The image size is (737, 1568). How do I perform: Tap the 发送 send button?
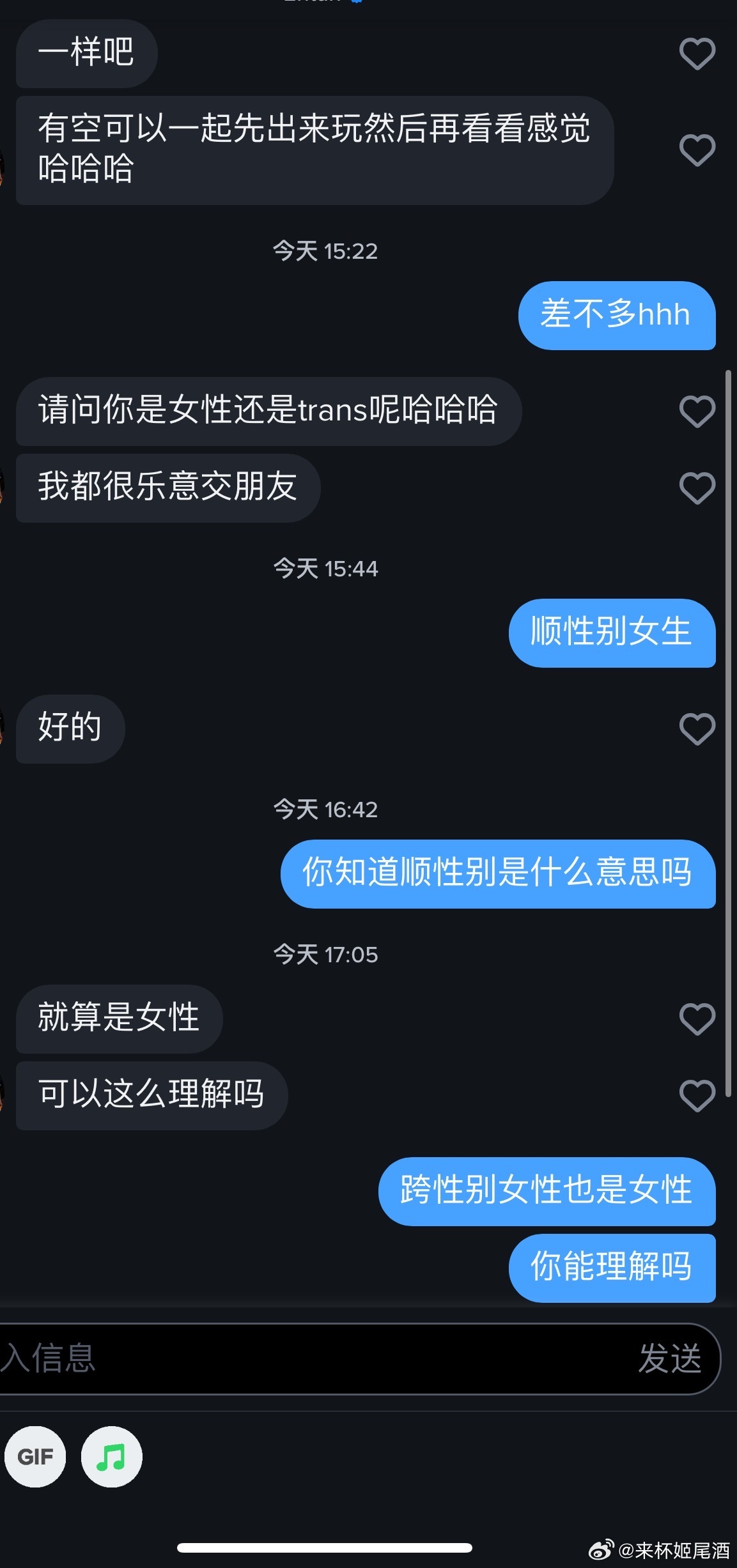pyautogui.click(x=669, y=1358)
